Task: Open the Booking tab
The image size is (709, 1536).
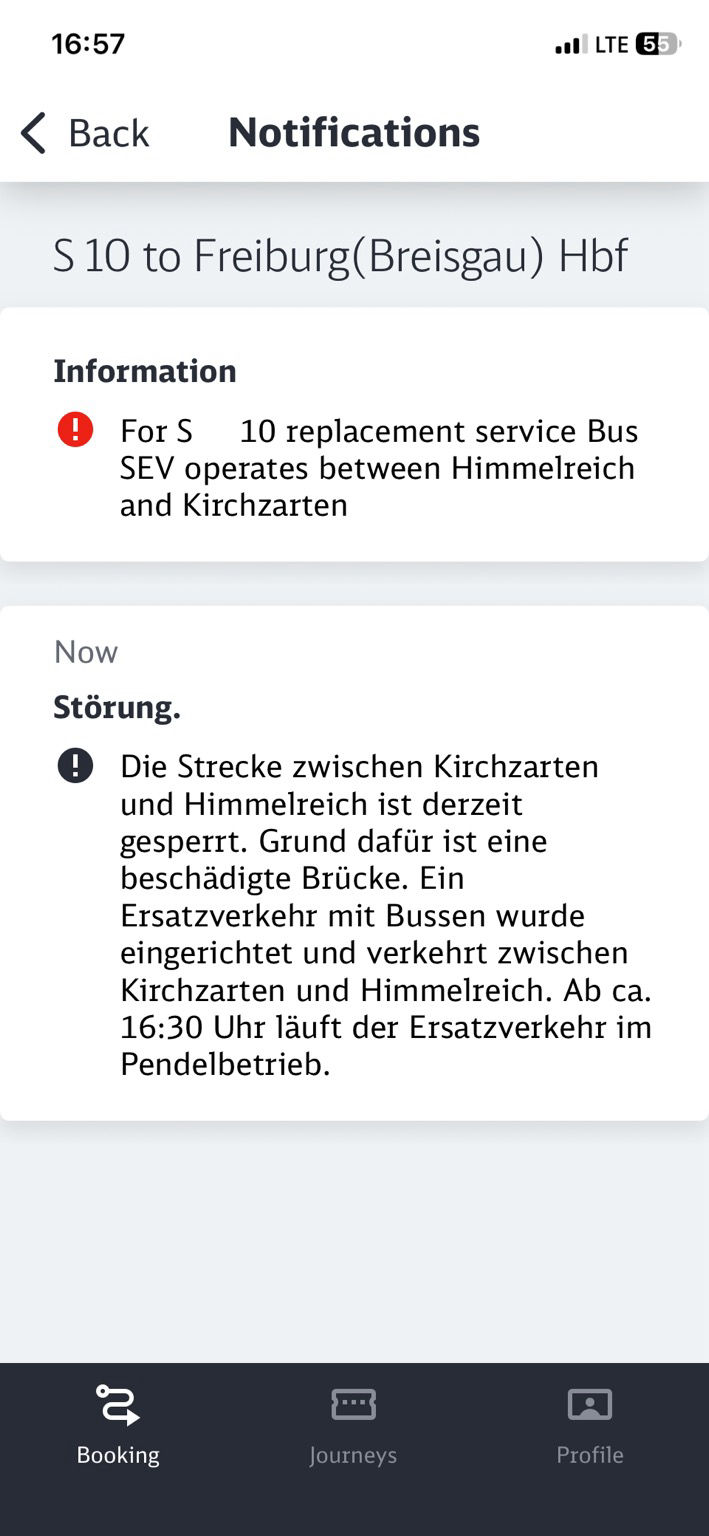Action: coord(118,1425)
